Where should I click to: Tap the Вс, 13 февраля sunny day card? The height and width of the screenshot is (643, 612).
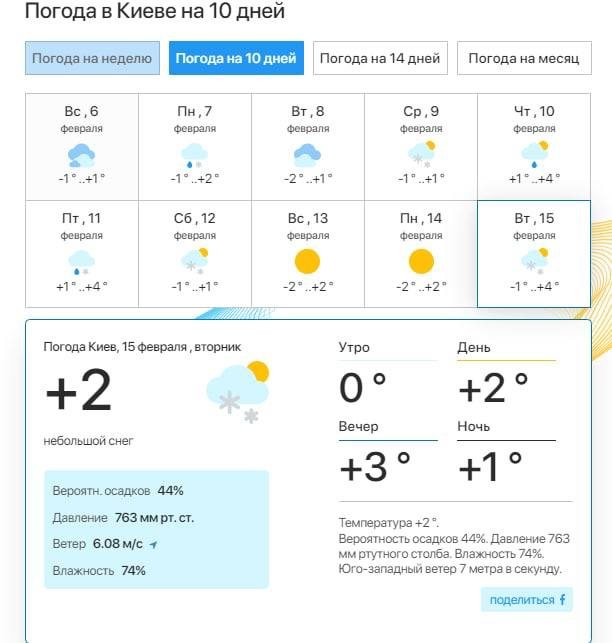(x=307, y=253)
